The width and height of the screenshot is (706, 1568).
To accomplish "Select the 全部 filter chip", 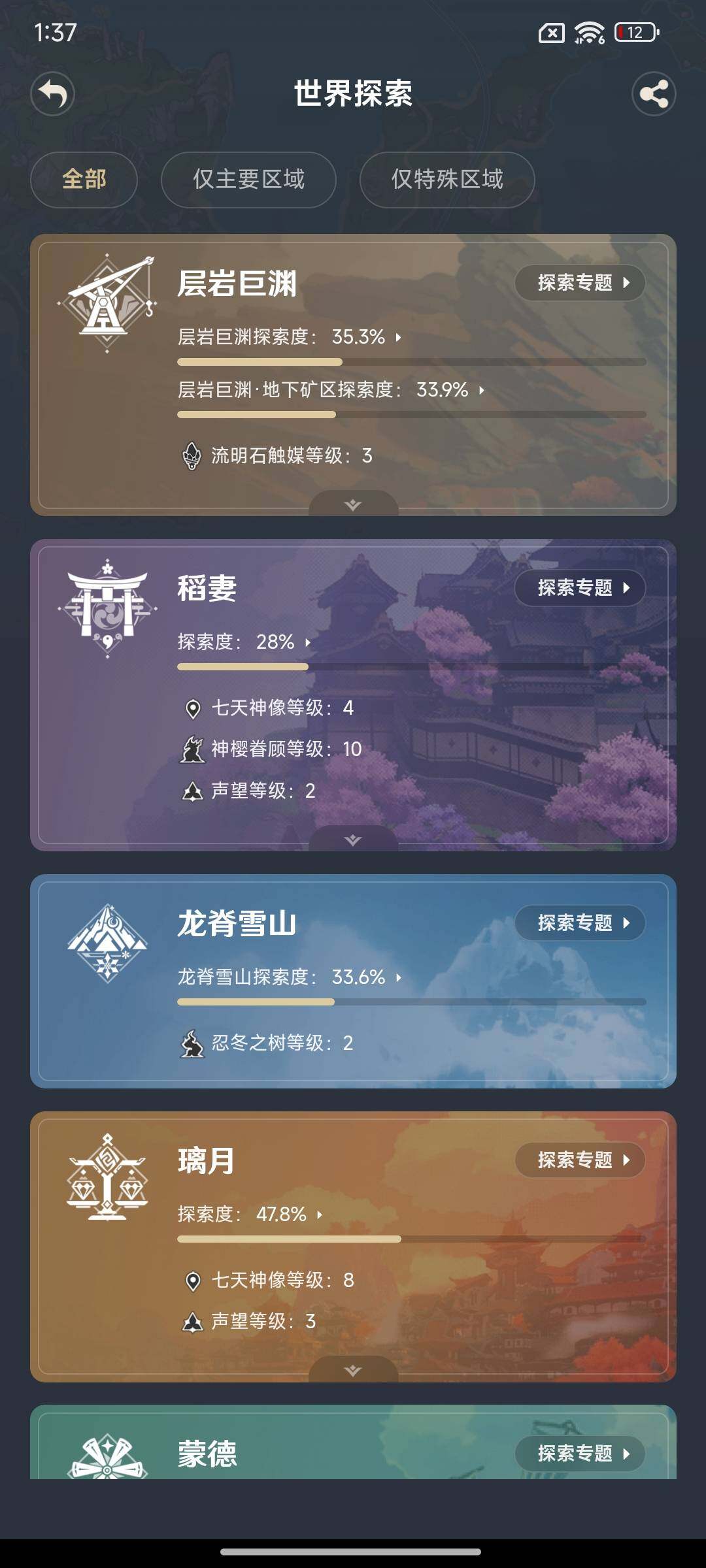I will (x=84, y=180).
